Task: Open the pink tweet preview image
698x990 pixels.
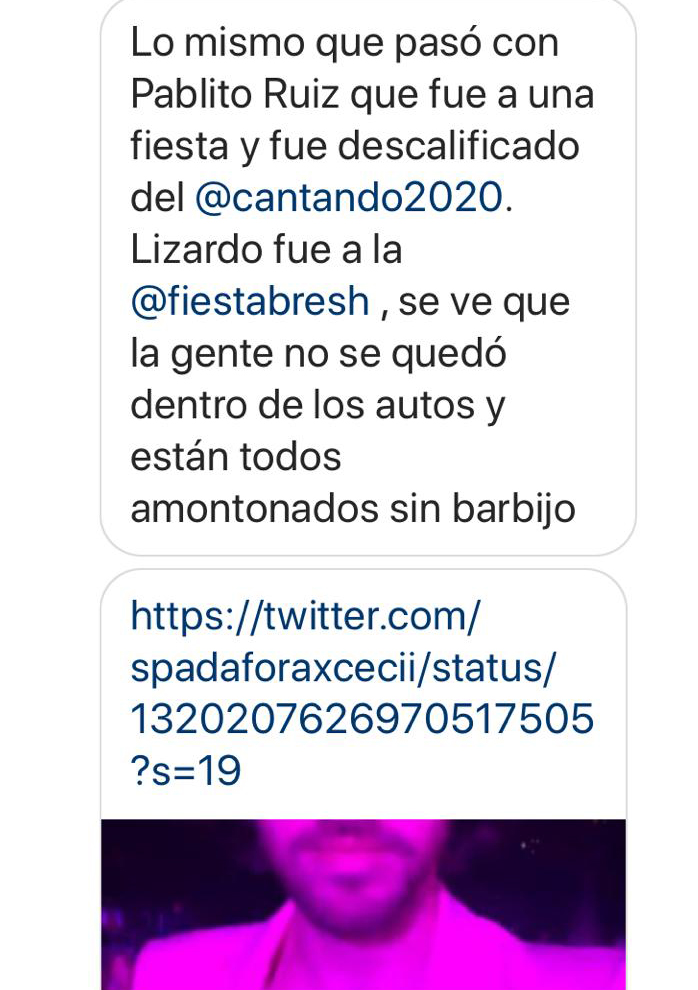Action: pyautogui.click(x=363, y=903)
